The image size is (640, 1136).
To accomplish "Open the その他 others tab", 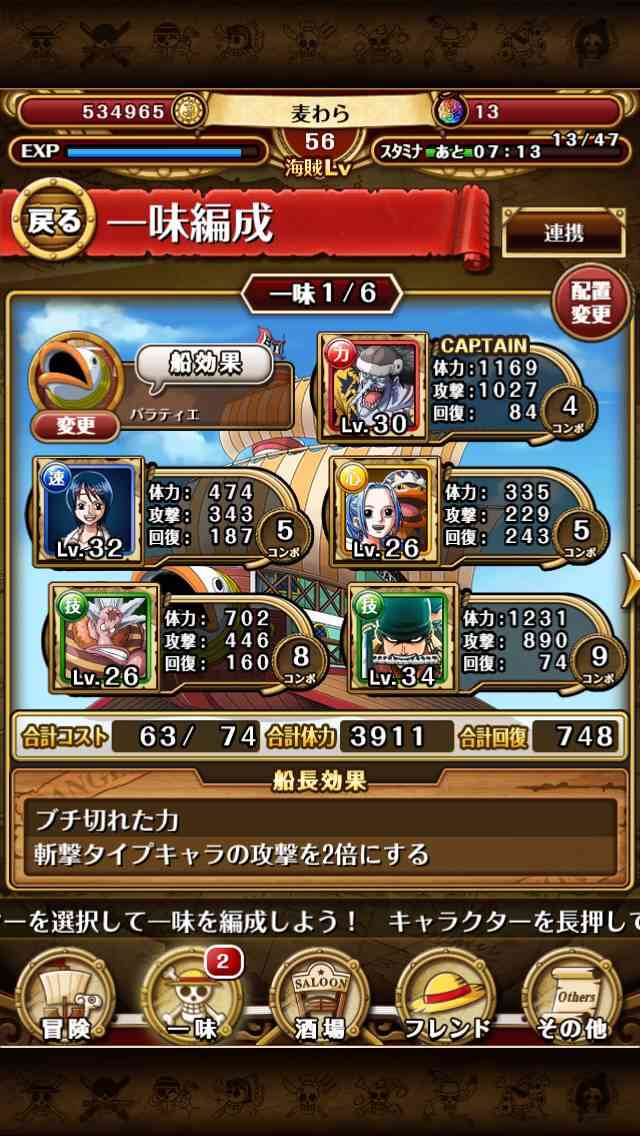I will click(573, 997).
